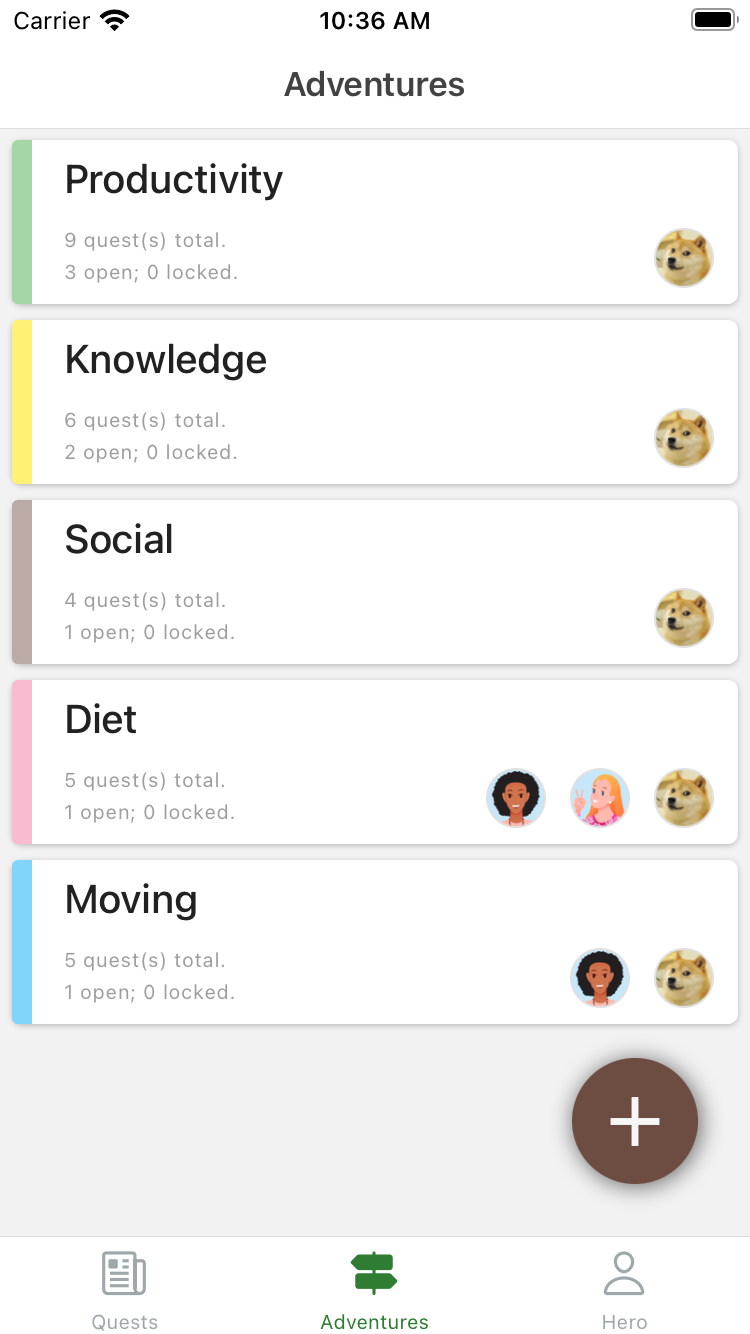Select the Social adventure card
The image size is (750, 1334).
(x=375, y=582)
